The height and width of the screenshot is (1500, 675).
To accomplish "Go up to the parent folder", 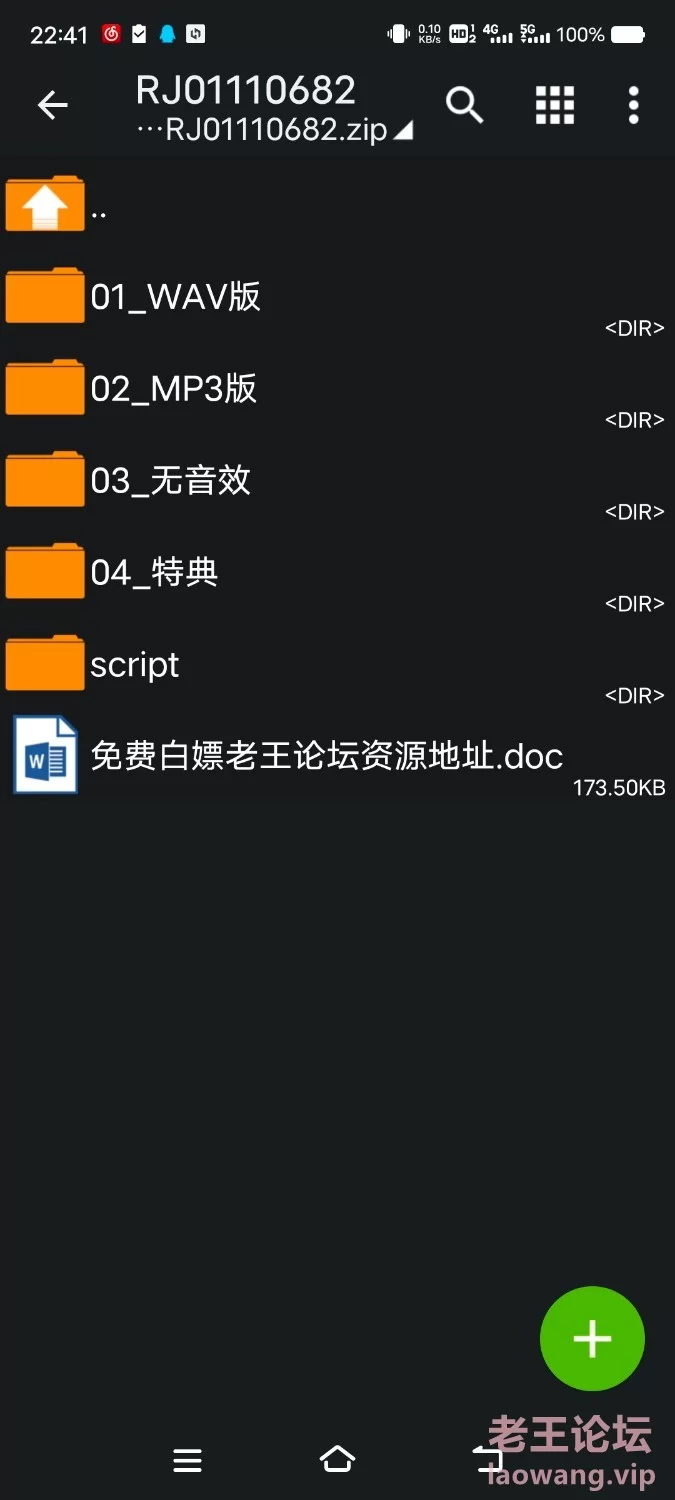I will coord(337,205).
